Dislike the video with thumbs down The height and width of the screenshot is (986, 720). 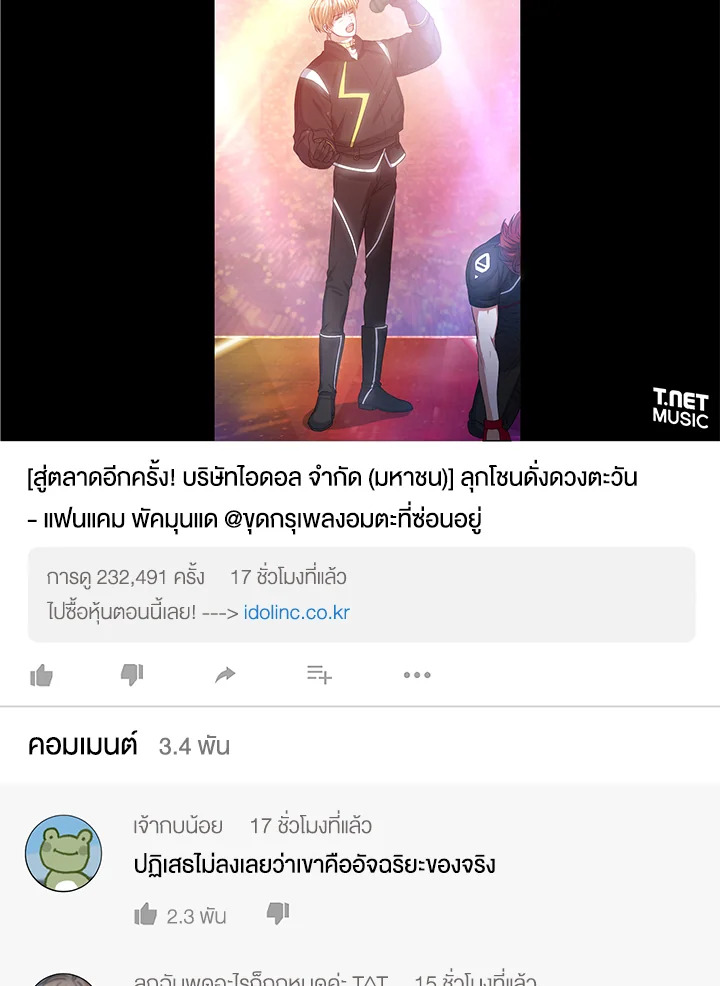(x=132, y=675)
